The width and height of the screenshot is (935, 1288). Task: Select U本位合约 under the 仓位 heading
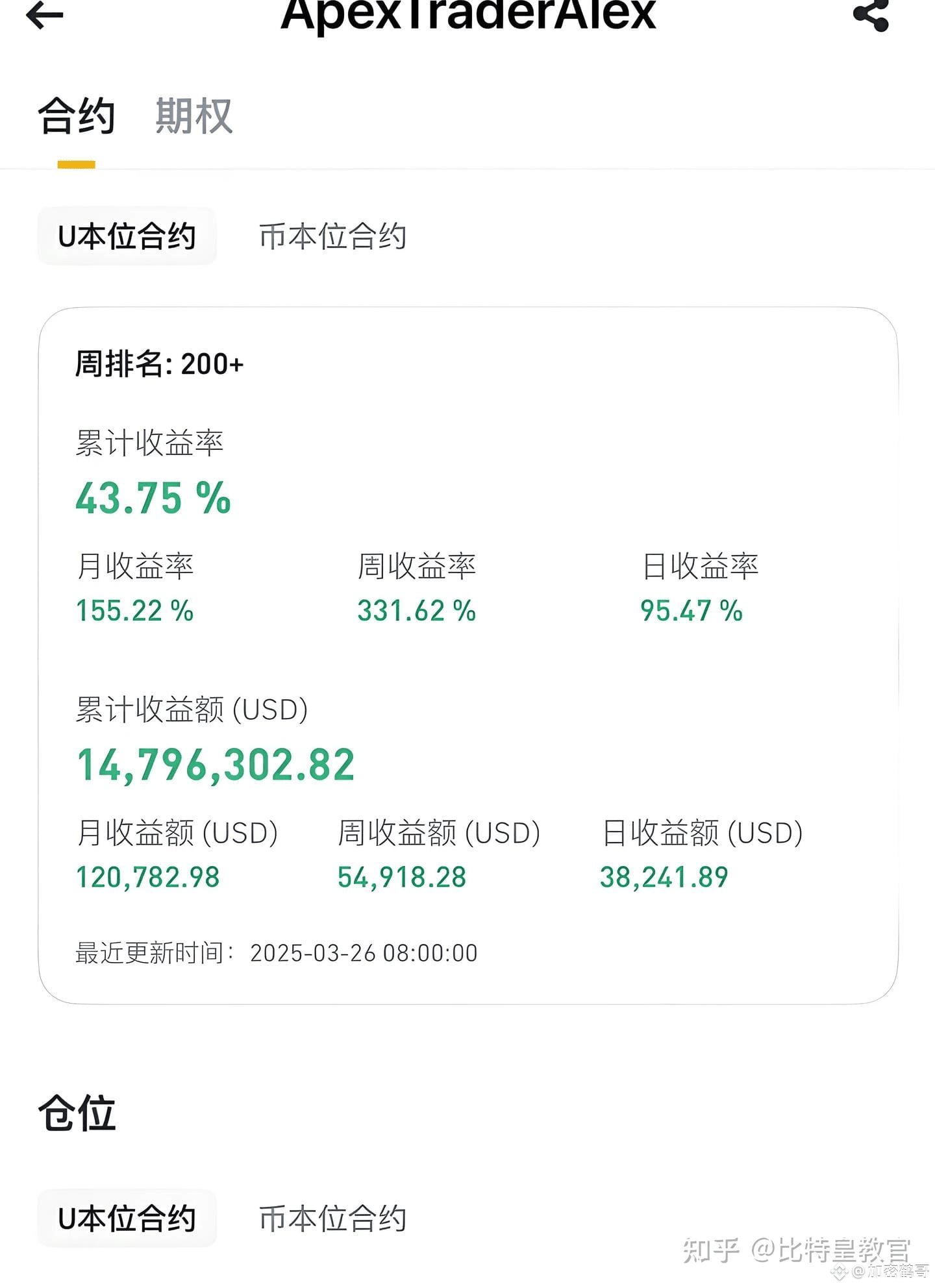127,1219
